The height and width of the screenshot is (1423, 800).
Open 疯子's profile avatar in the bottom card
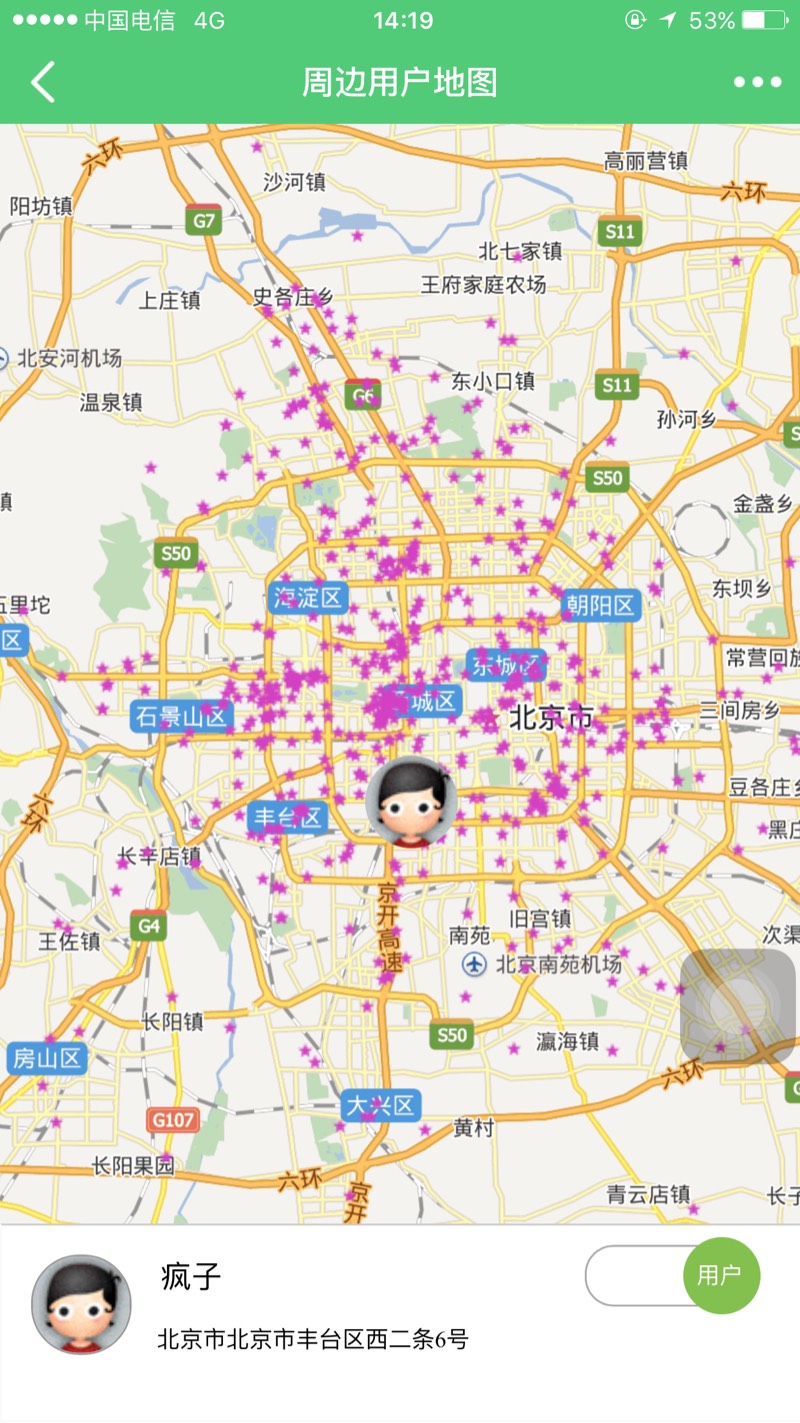pos(81,1304)
